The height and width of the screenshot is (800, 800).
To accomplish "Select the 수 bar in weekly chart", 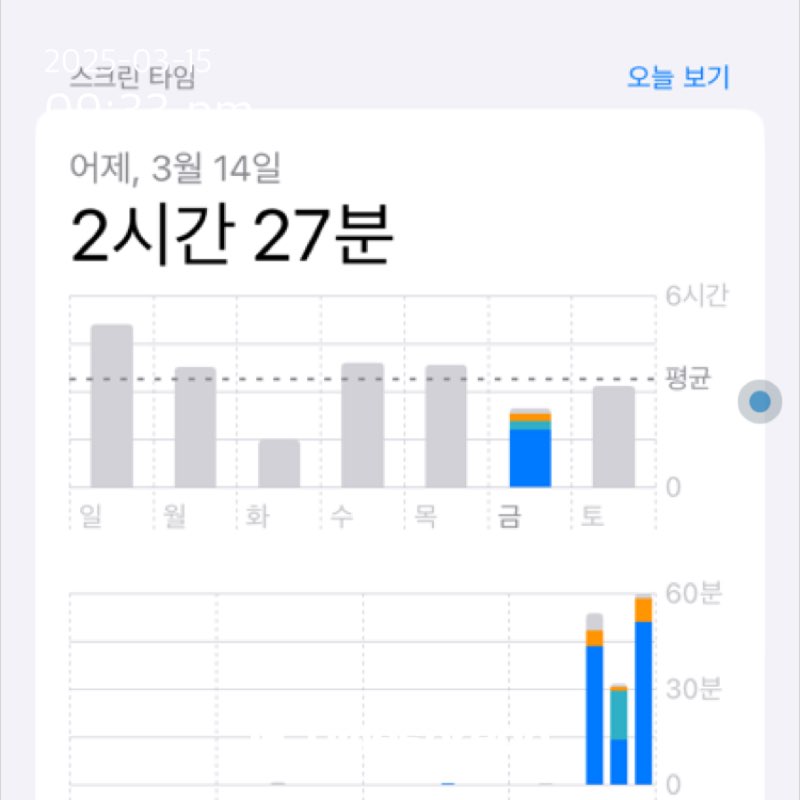I will pyautogui.click(x=362, y=425).
